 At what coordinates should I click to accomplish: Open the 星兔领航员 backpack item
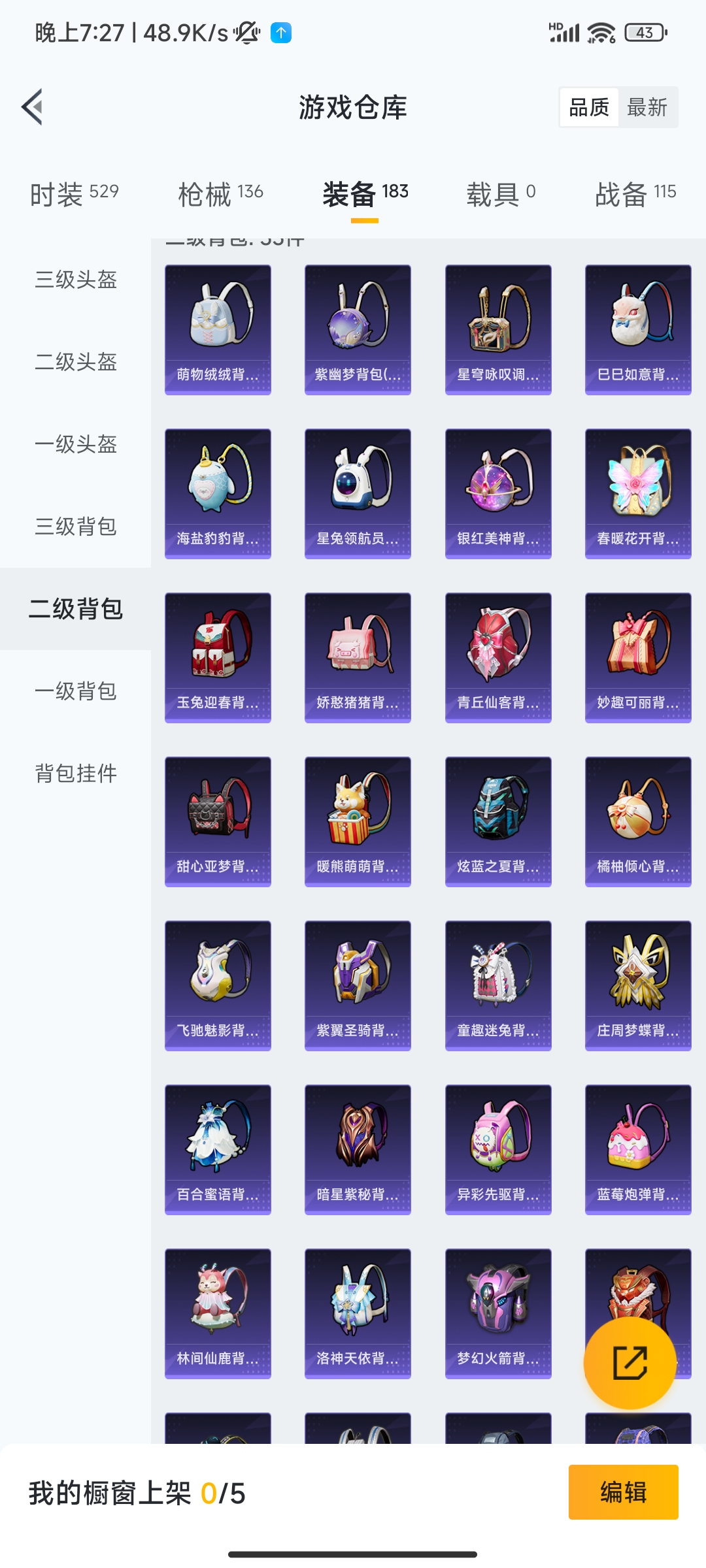(x=358, y=494)
